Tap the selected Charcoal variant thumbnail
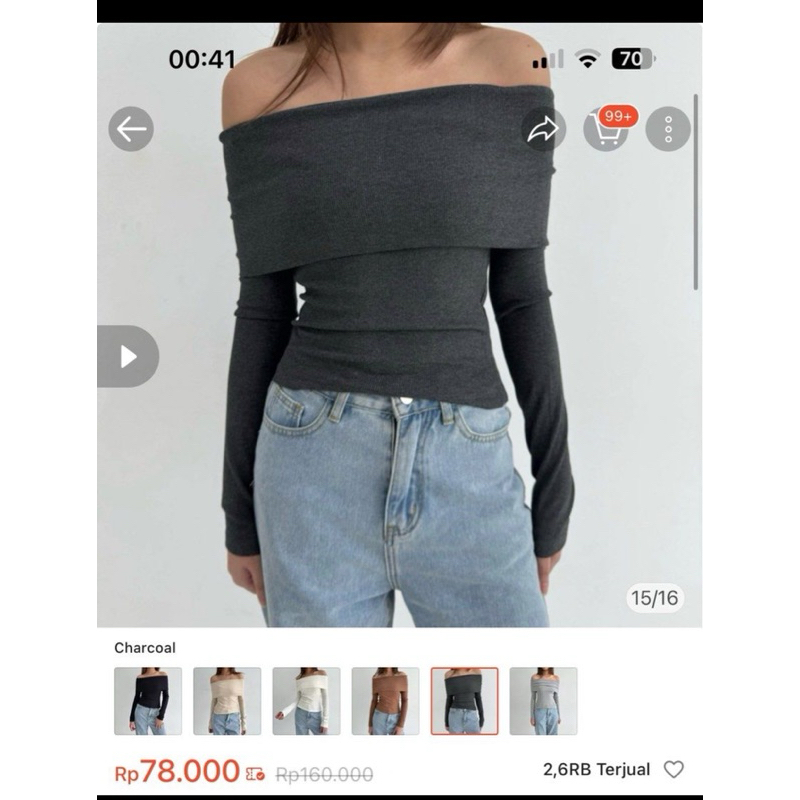Image resolution: width=800 pixels, height=800 pixels. click(464, 701)
